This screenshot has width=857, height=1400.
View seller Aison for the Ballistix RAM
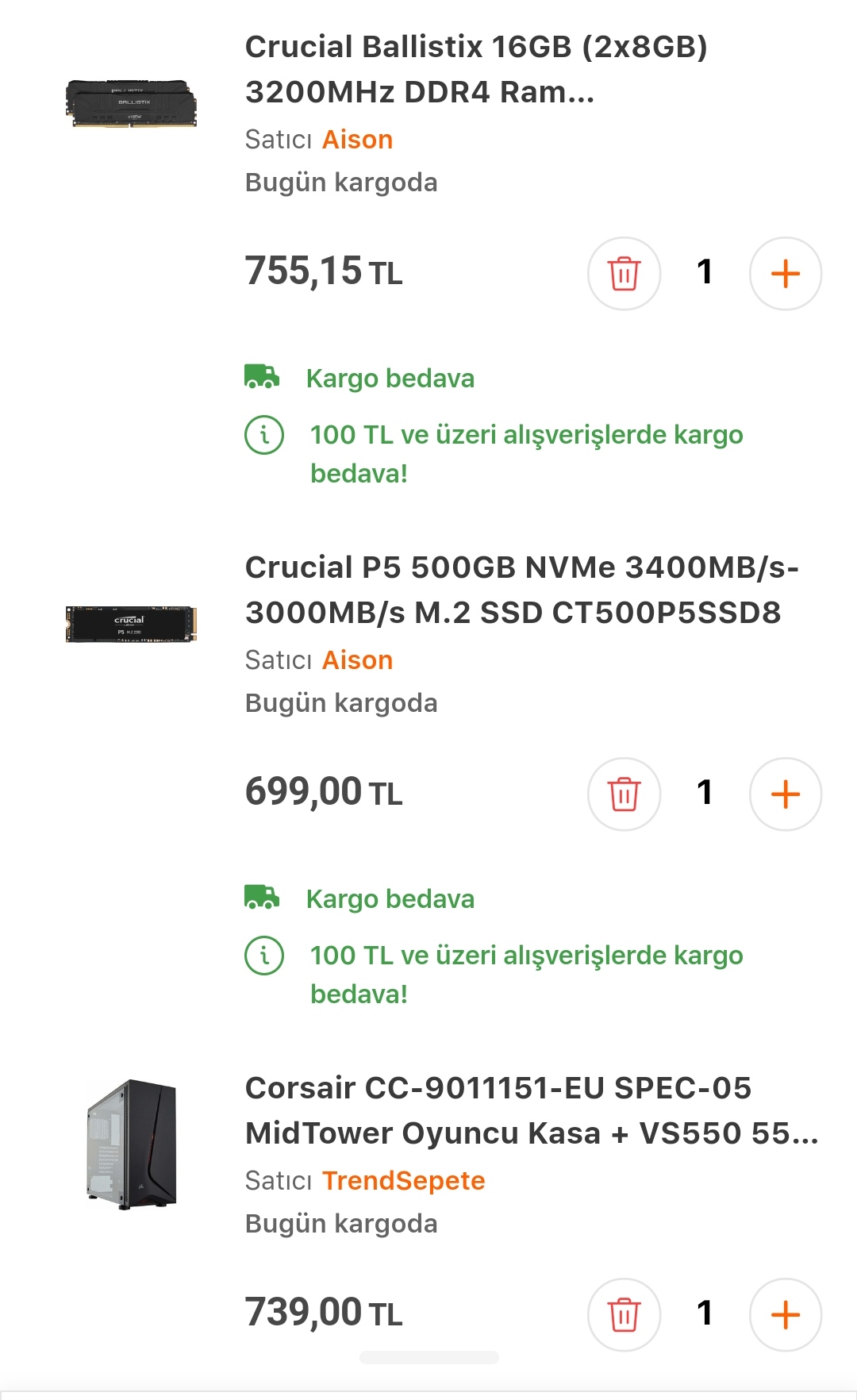tap(357, 140)
